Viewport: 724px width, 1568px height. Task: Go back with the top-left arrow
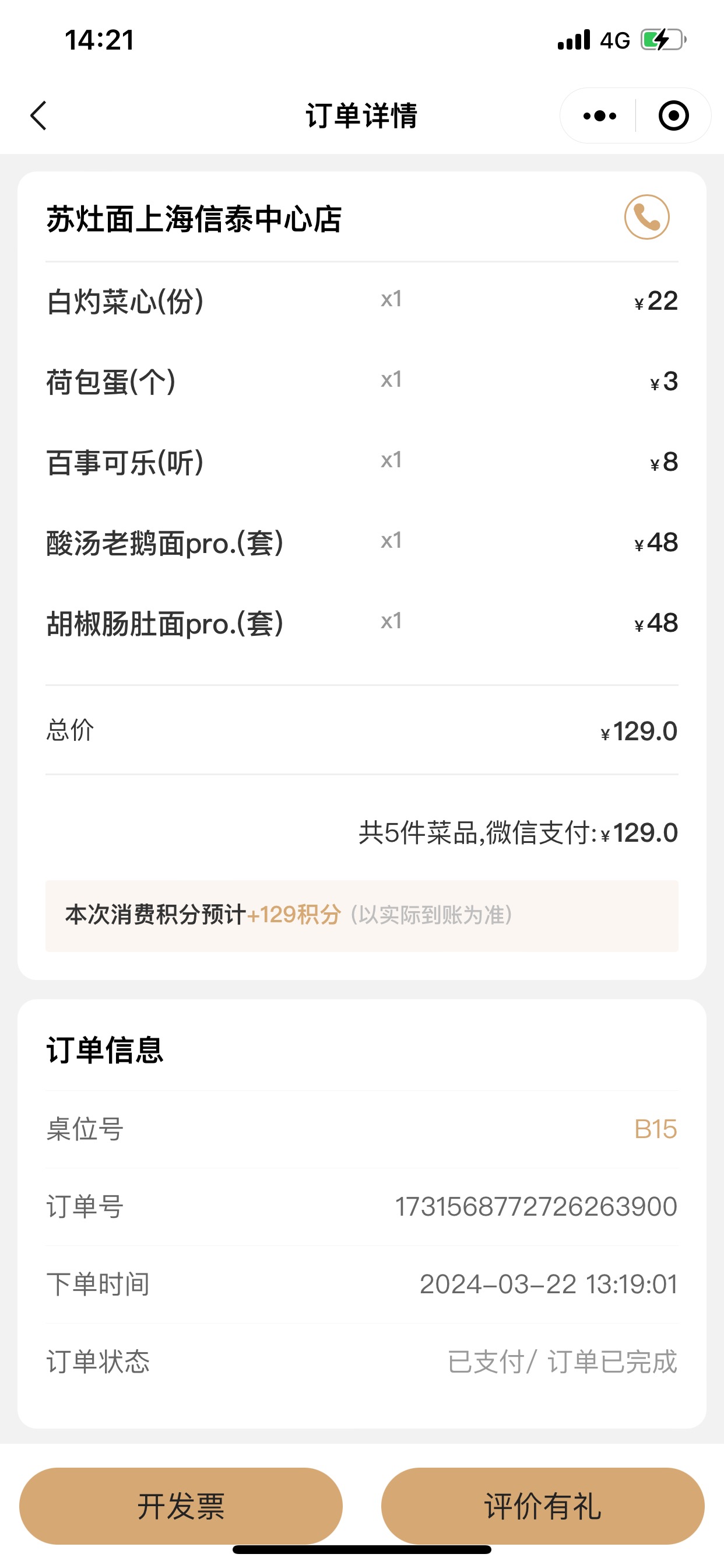tap(38, 116)
